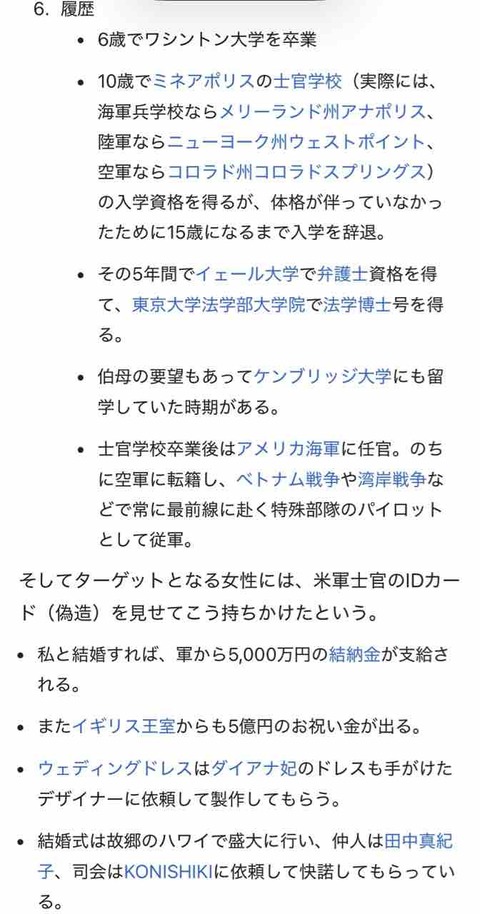The image size is (480, 914).
Task: Open メリーランド州アナポリス link
Action: click(323, 111)
